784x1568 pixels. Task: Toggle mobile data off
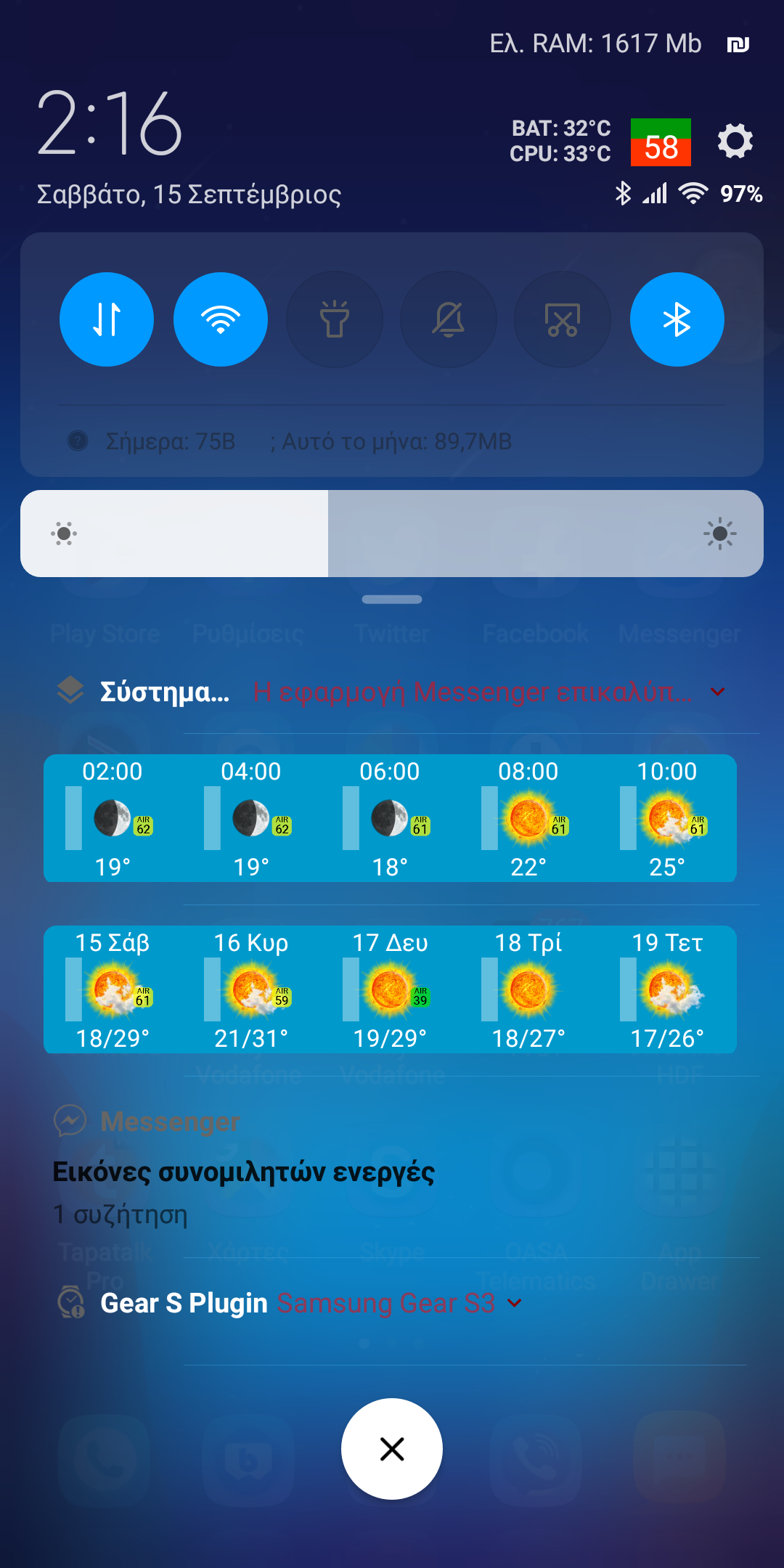[107, 319]
